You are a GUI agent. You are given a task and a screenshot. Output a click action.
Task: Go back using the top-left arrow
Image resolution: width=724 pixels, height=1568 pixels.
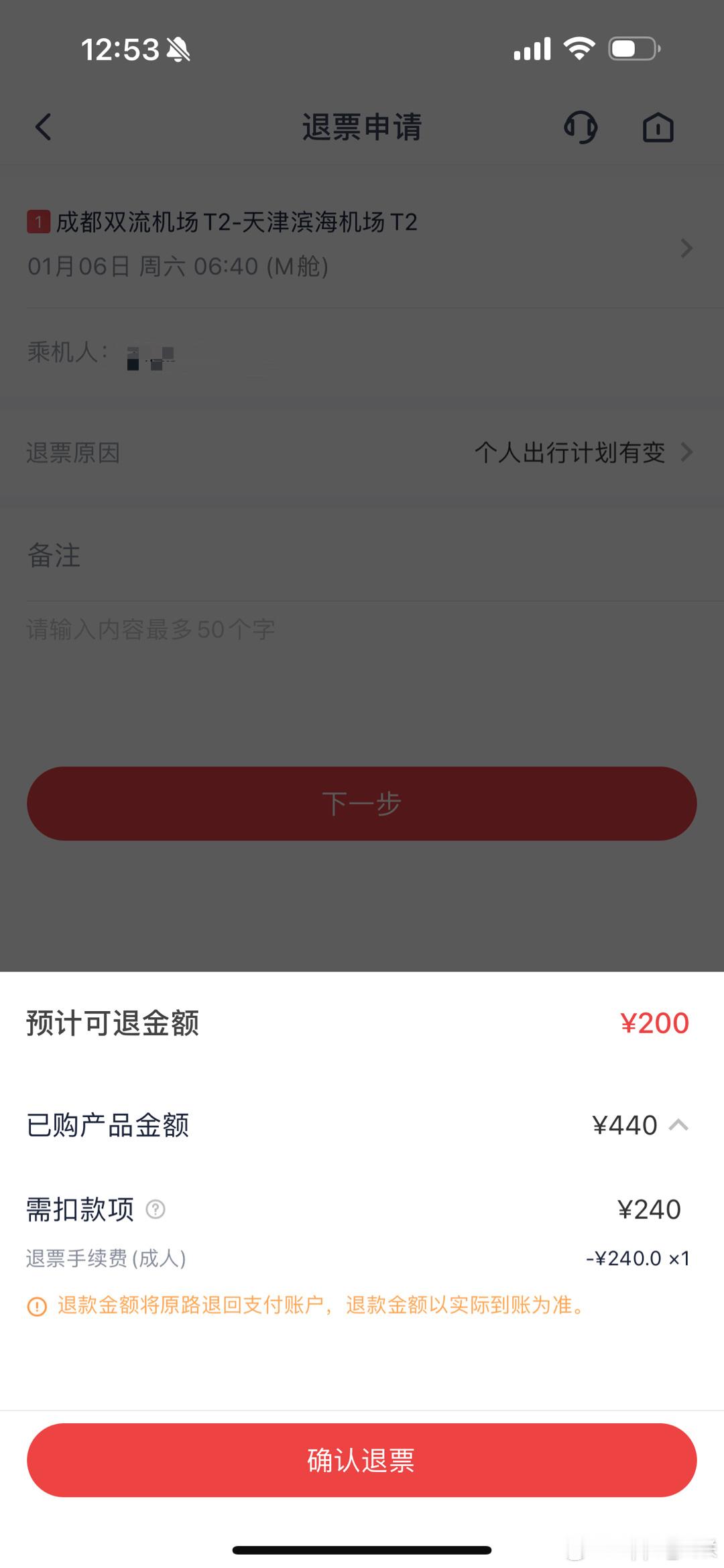coord(44,127)
